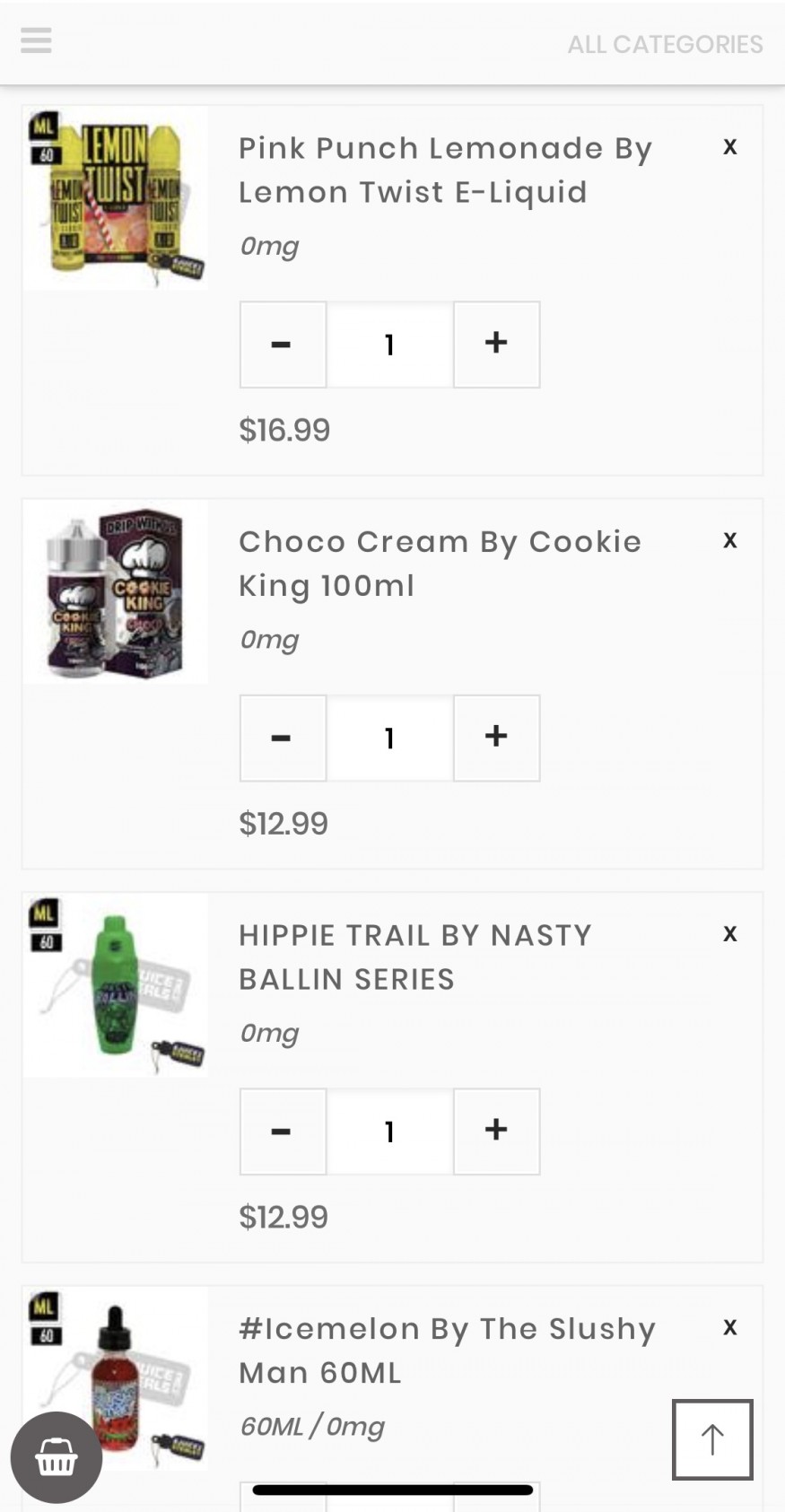The image size is (785, 1512).
Task: Tap the back-to-top arrow button
Action: pos(712,1439)
